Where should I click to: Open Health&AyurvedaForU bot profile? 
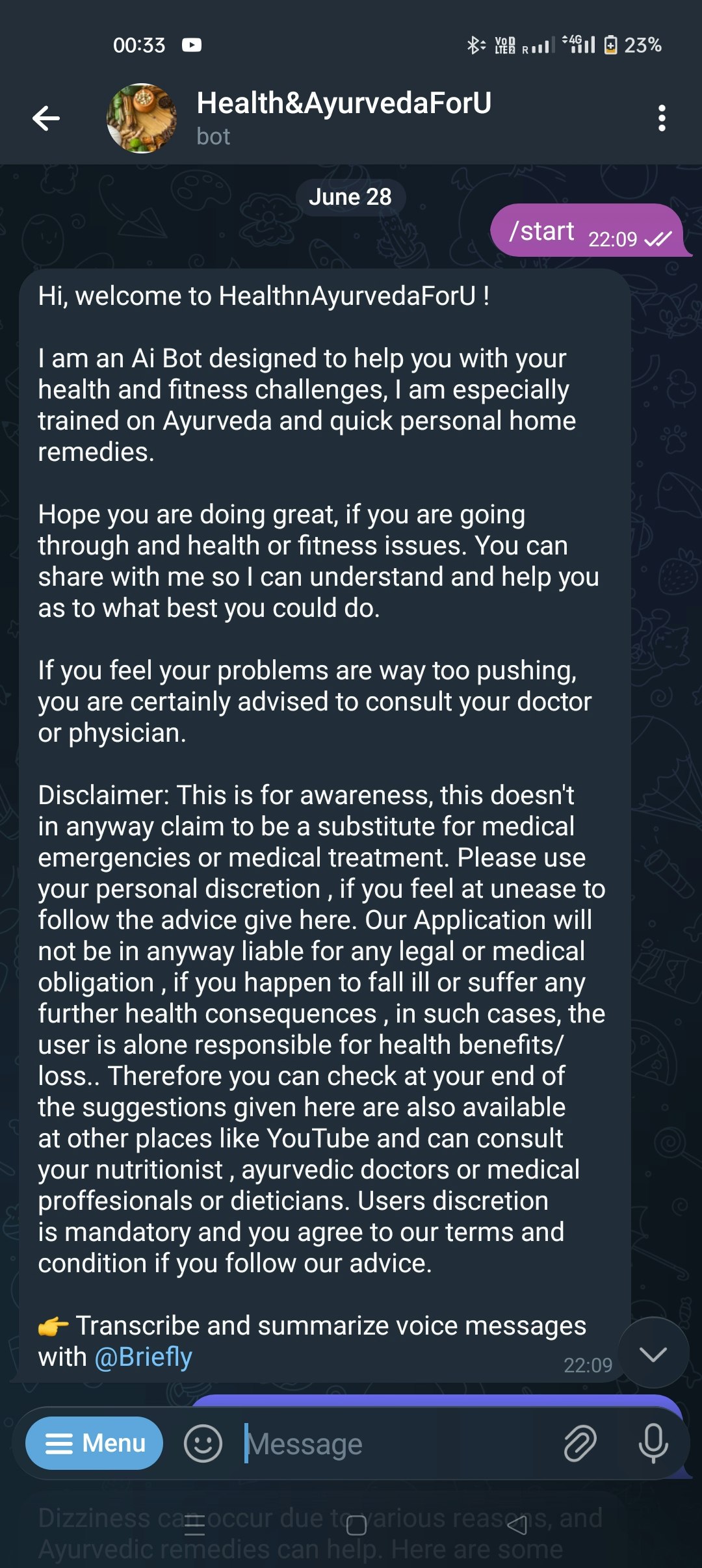click(343, 118)
